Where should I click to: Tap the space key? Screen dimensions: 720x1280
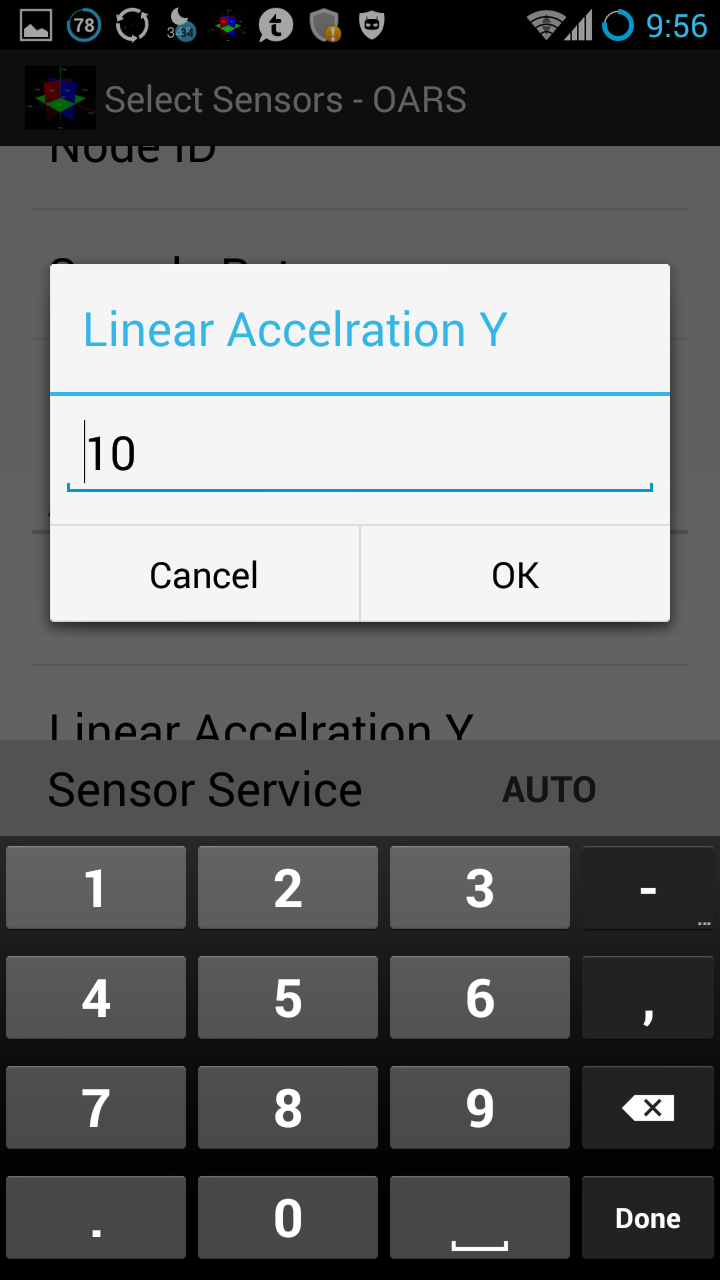coord(480,1218)
